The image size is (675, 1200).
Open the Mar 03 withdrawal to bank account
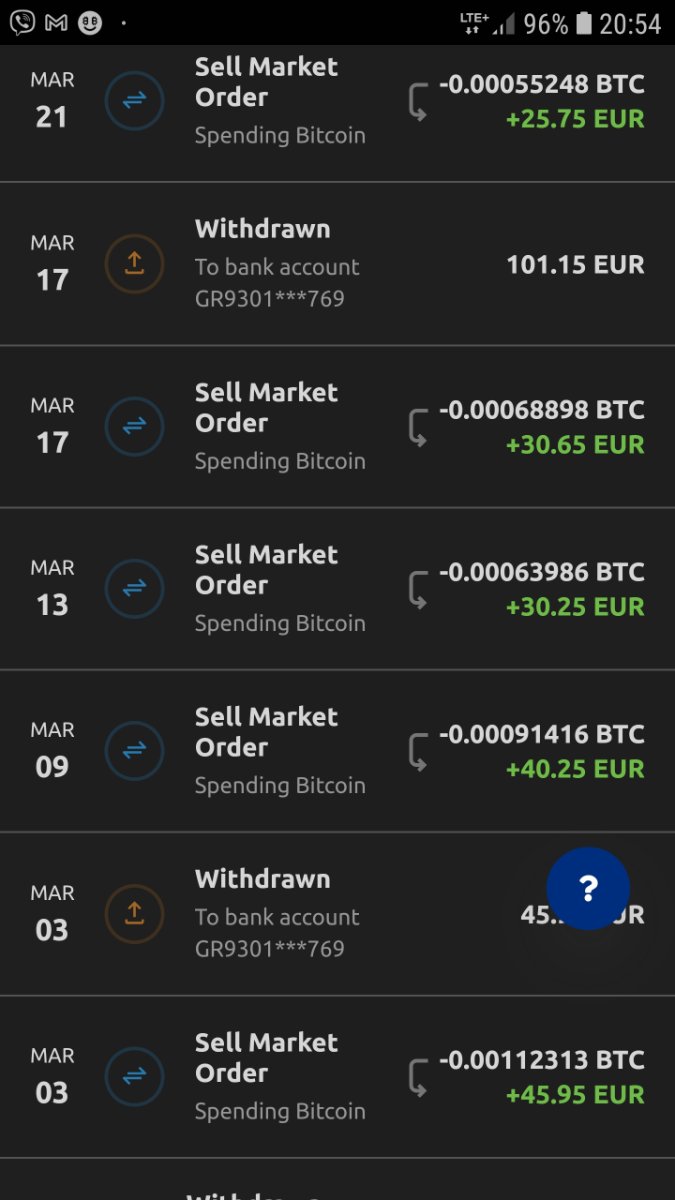click(x=337, y=914)
